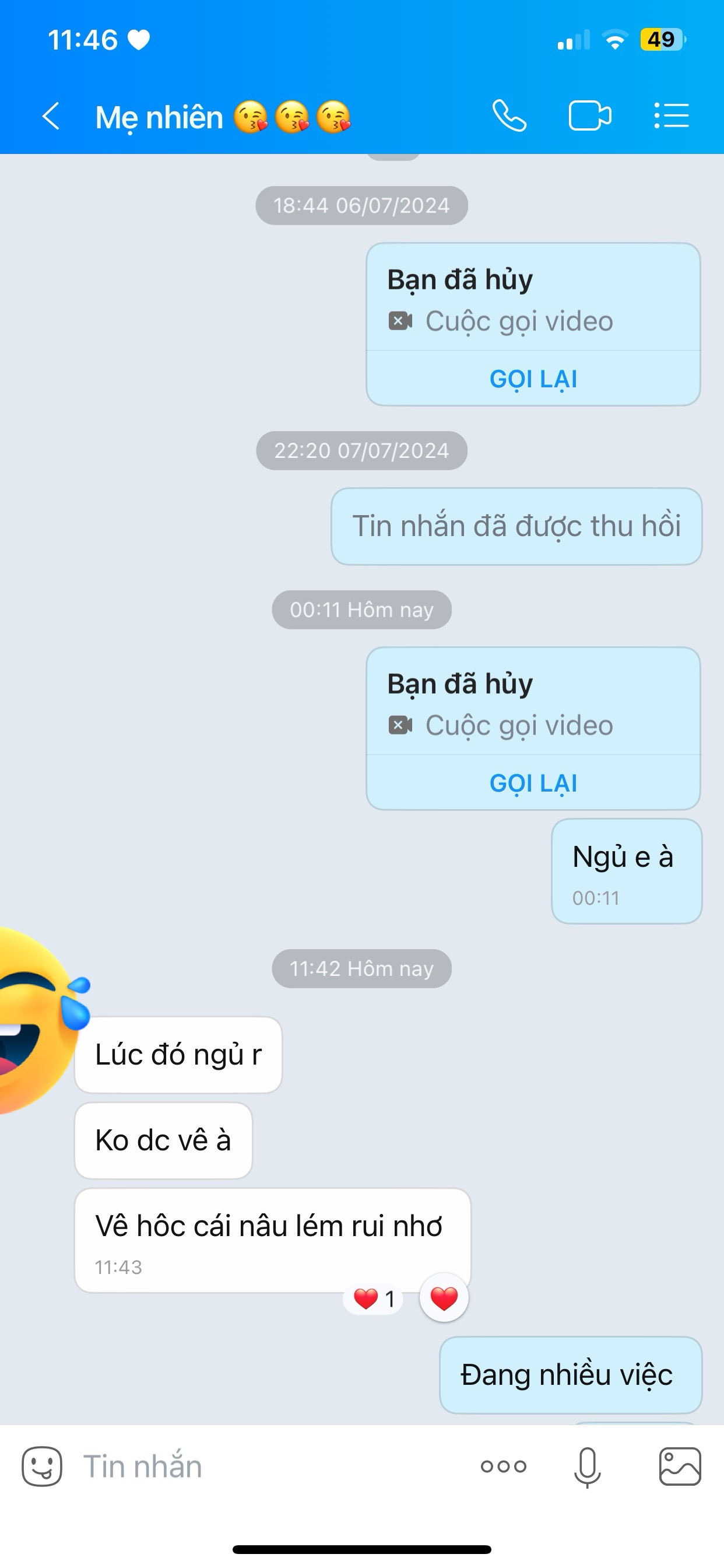Open the chat options menu
This screenshot has width=724, height=1568.
(672, 116)
